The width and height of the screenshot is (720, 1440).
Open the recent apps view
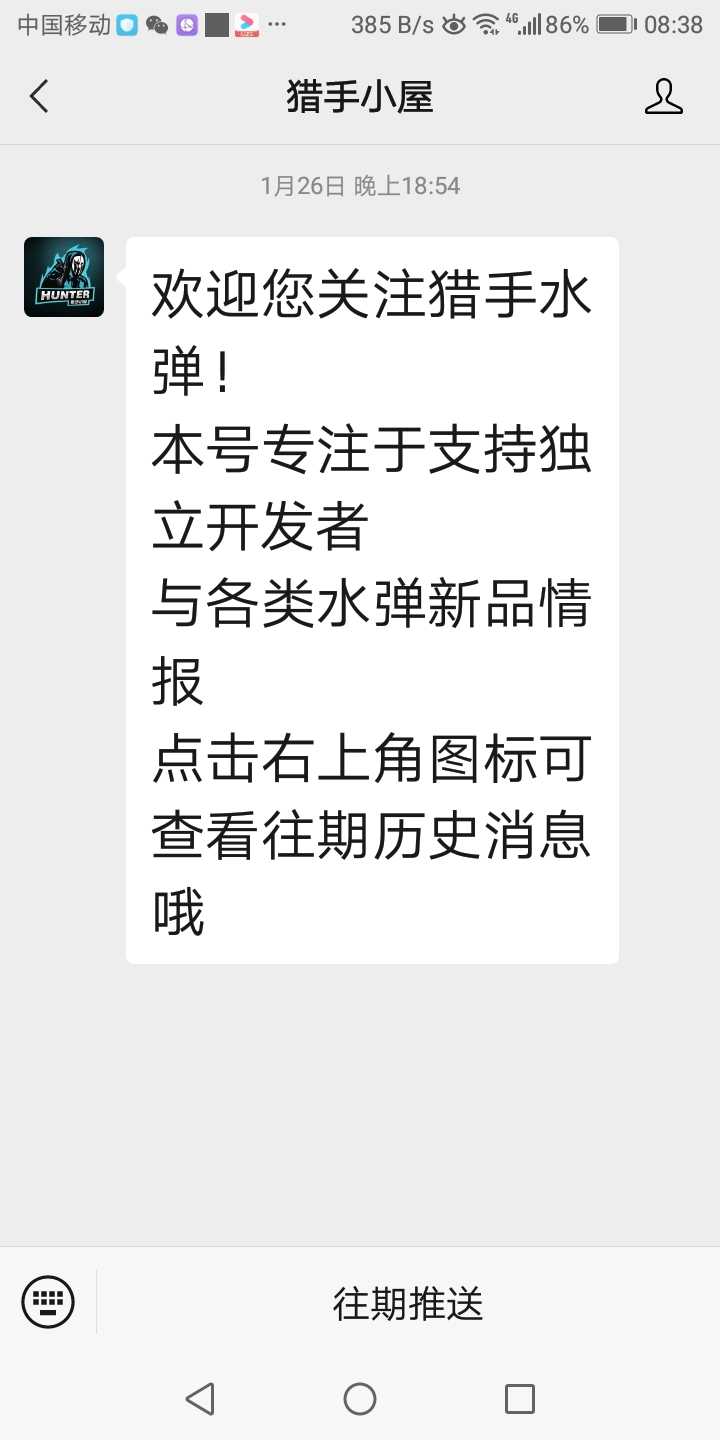point(520,1398)
